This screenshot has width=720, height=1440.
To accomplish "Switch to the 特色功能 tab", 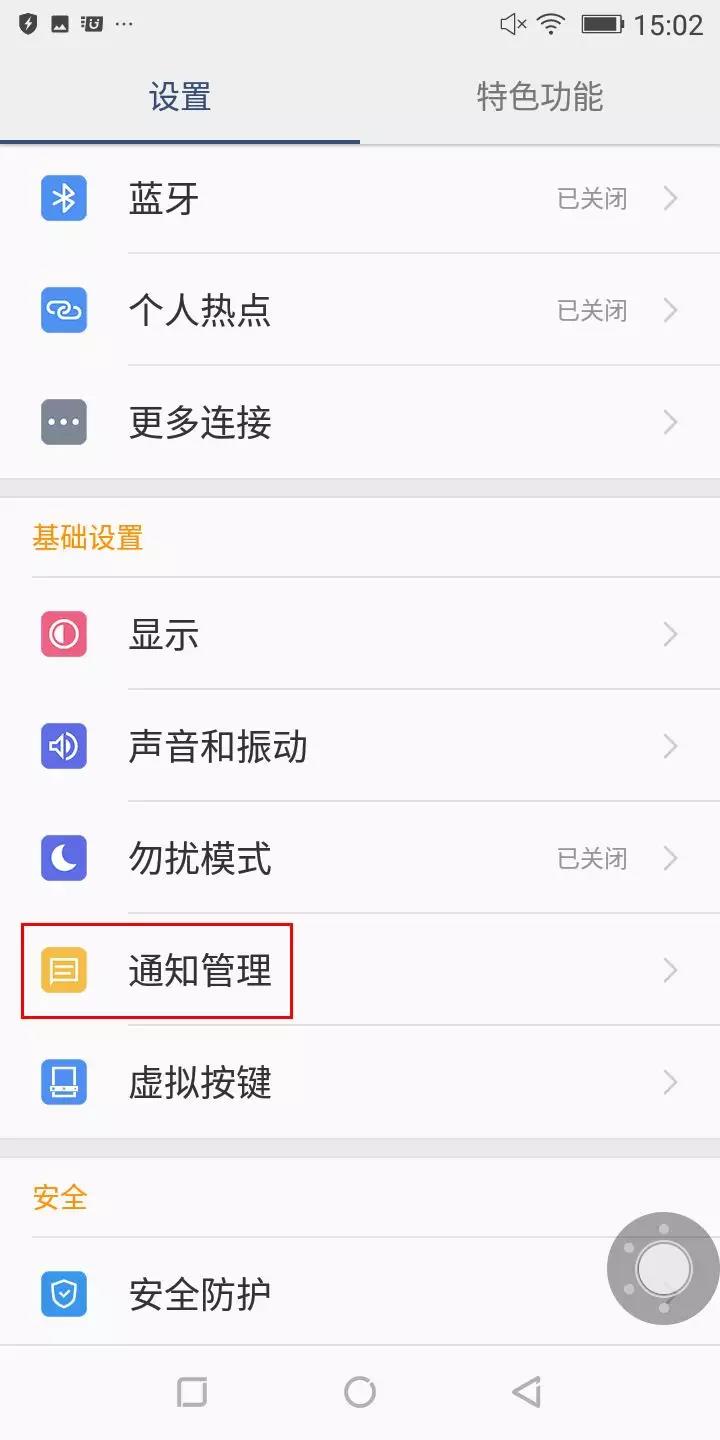I will (540, 97).
